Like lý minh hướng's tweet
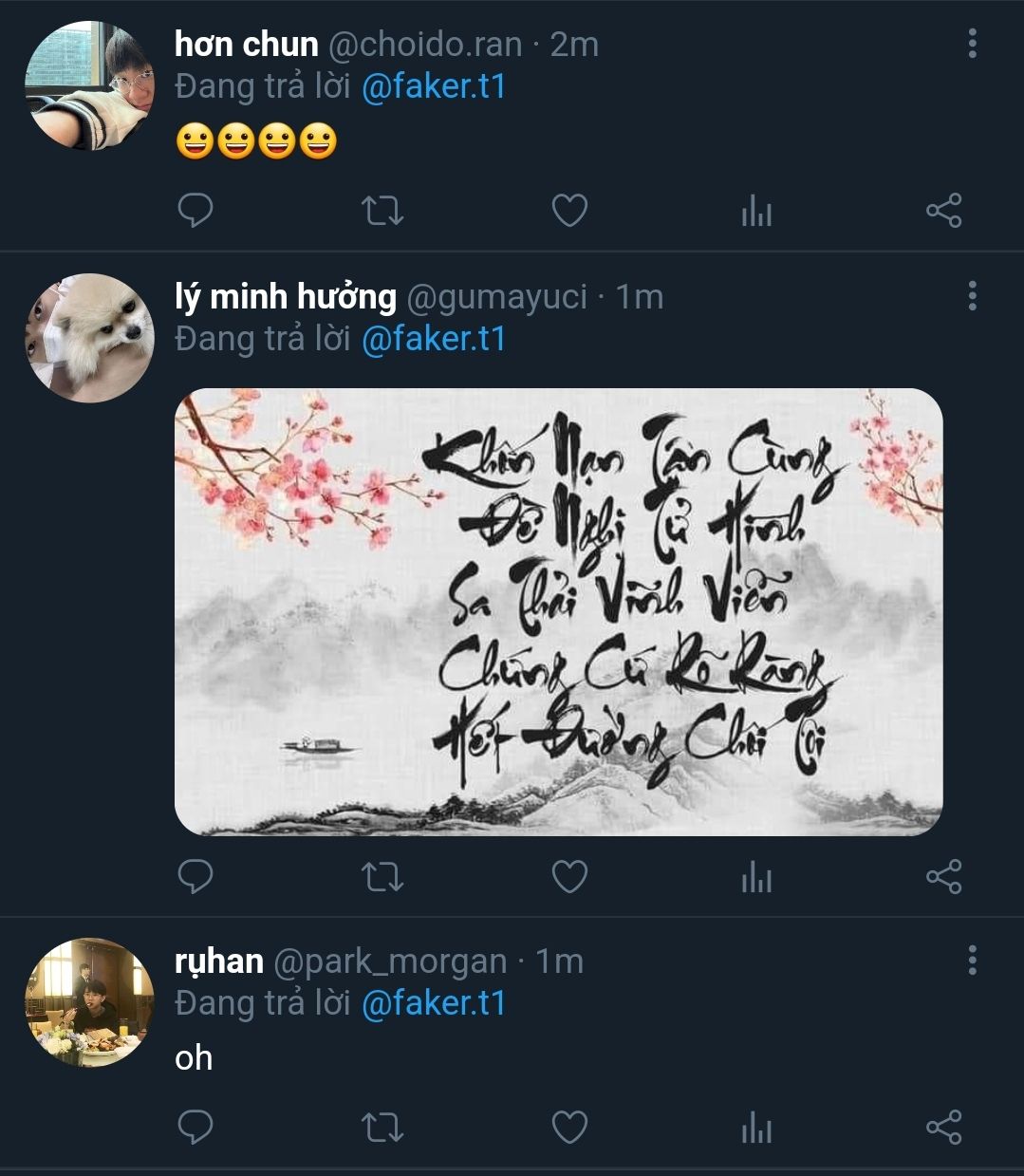1024x1176 pixels. coord(569,876)
